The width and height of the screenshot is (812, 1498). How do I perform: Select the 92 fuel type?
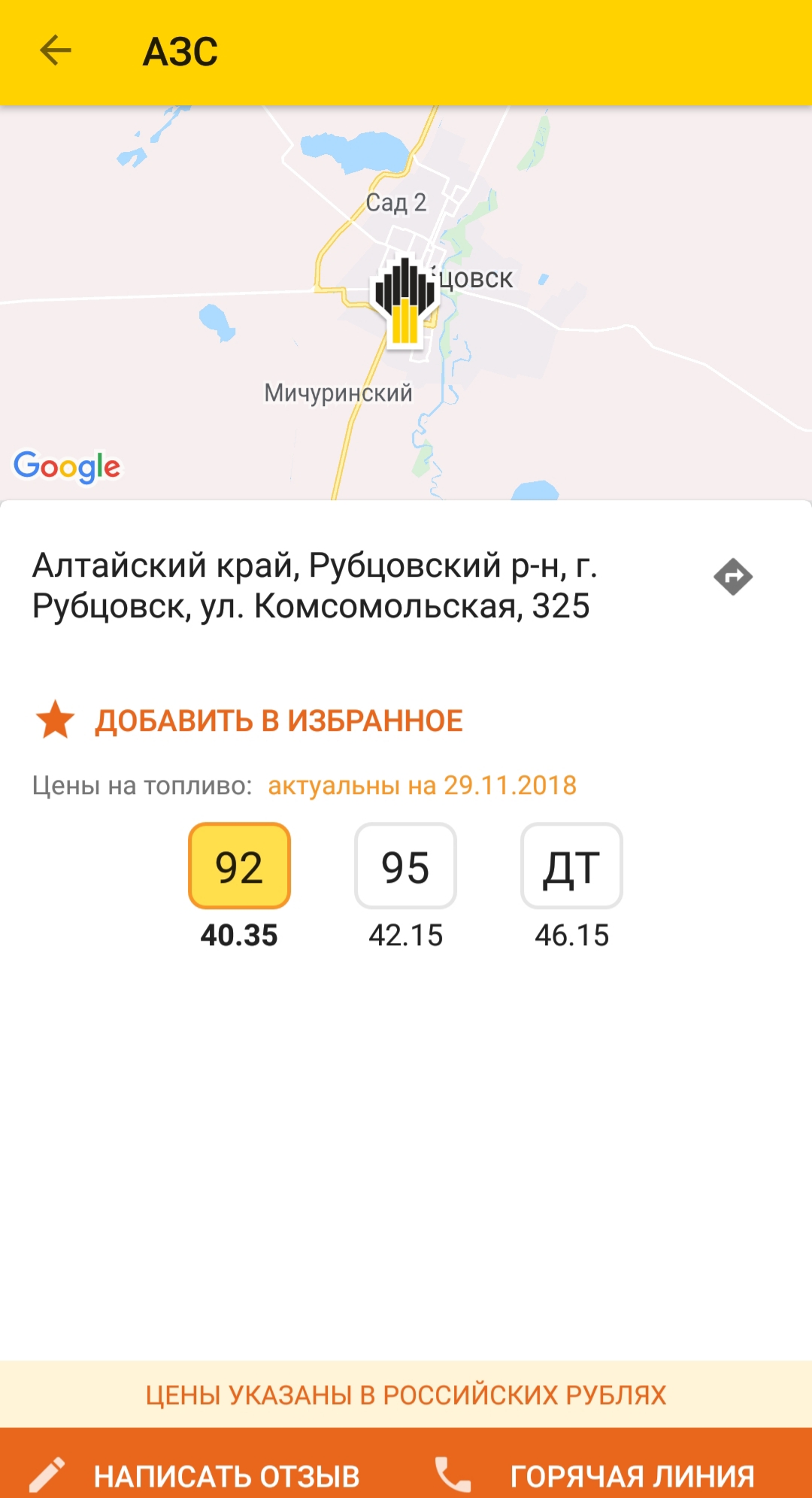(239, 866)
